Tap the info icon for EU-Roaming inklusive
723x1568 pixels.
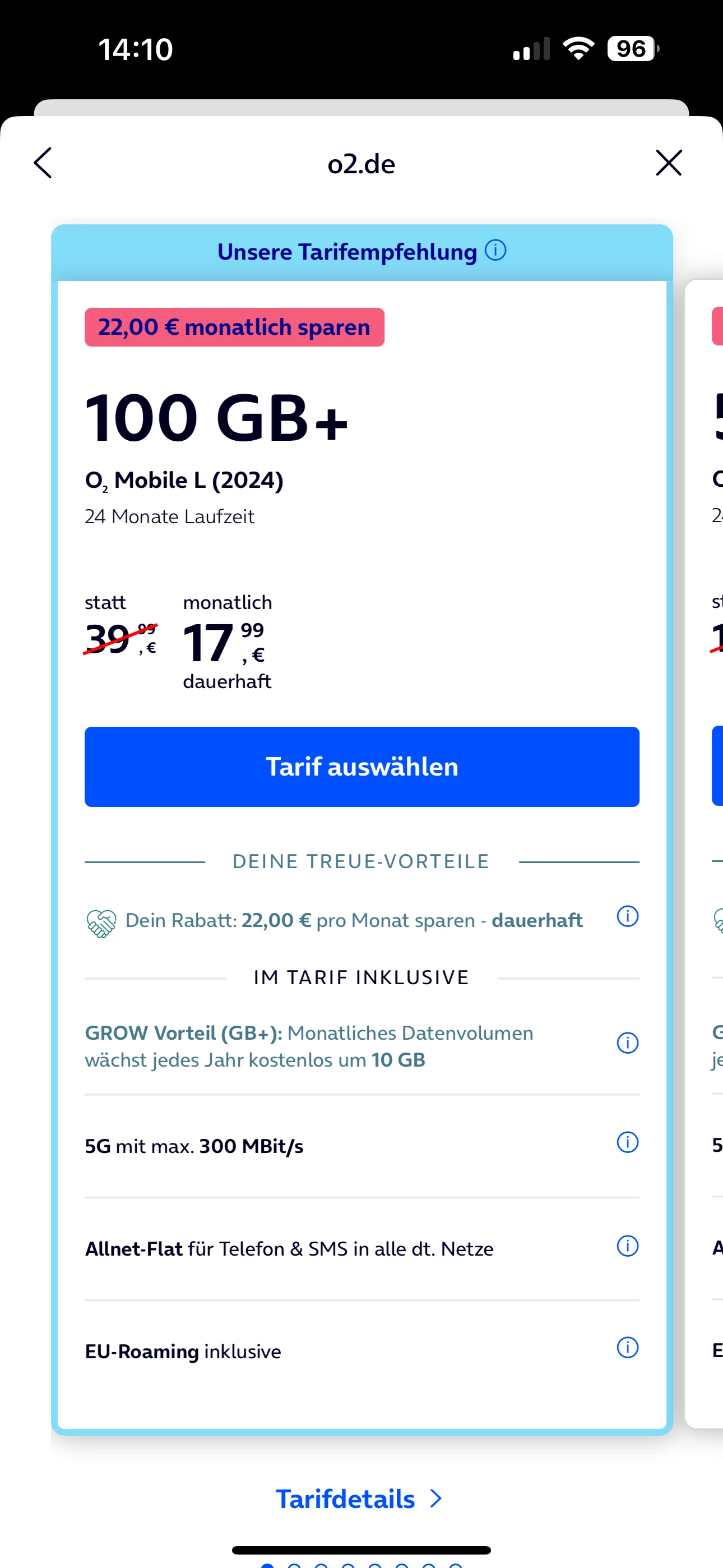(x=628, y=1348)
